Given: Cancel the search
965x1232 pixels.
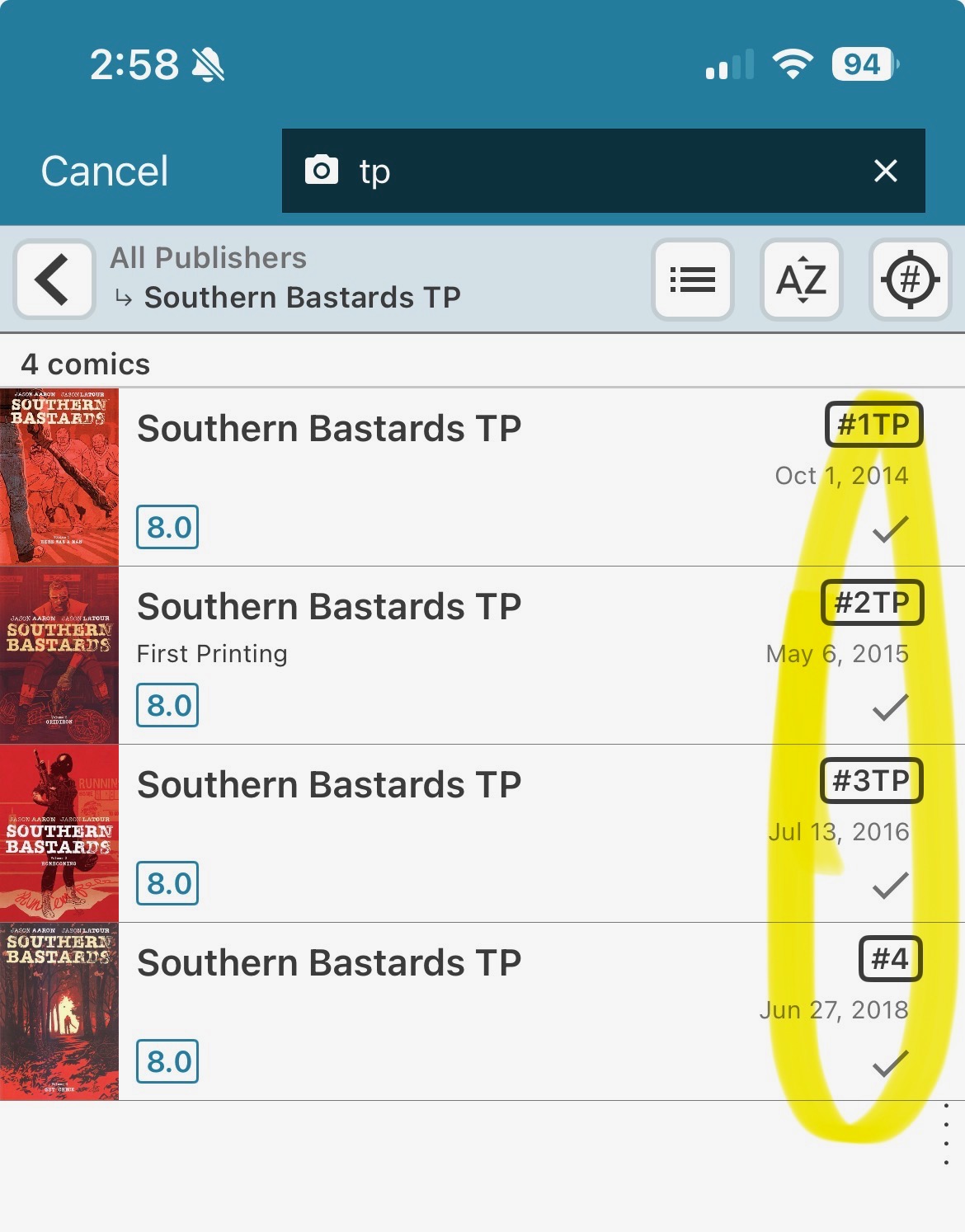Looking at the screenshot, I should coord(105,172).
